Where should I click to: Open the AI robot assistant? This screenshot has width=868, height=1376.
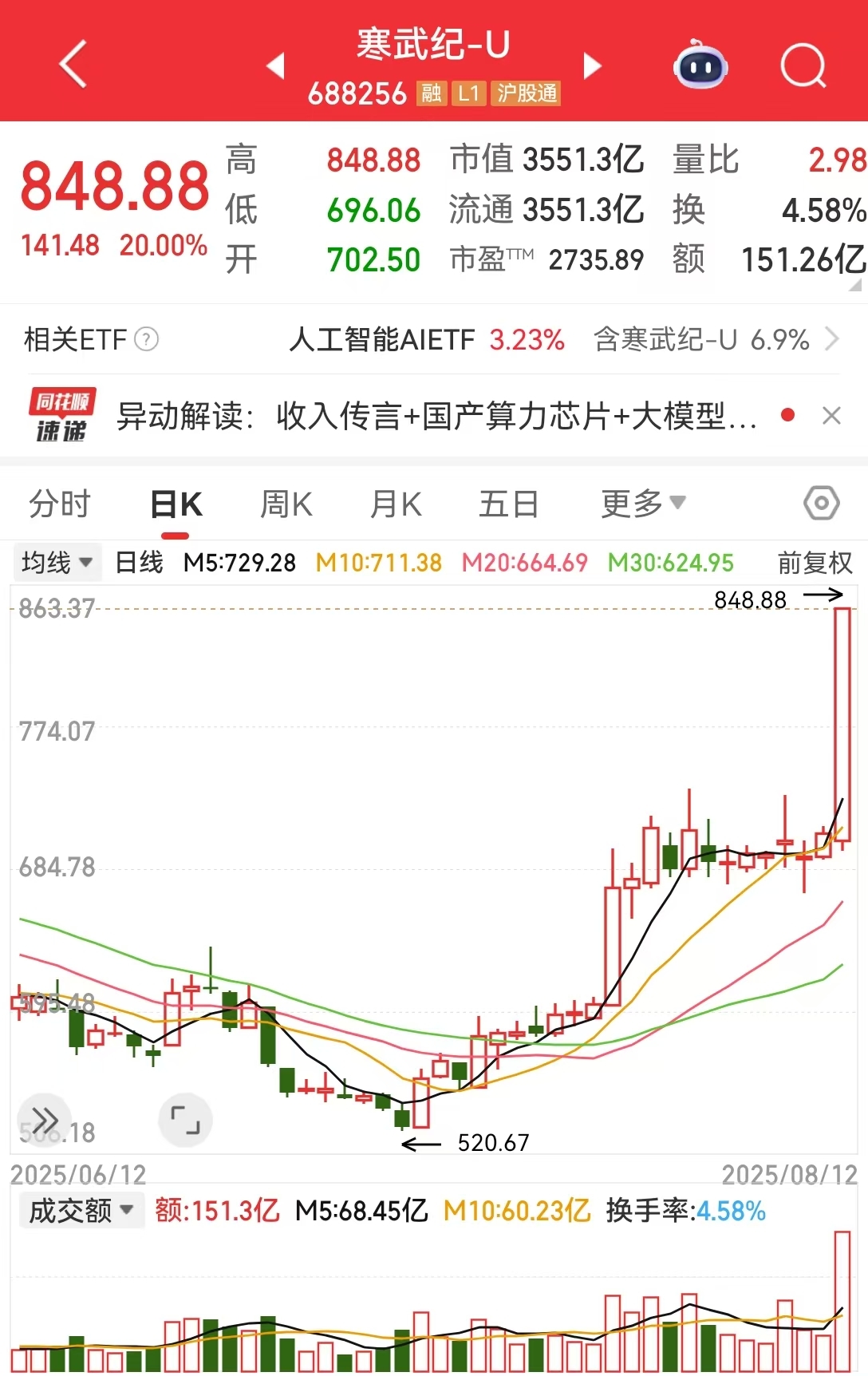(x=700, y=65)
